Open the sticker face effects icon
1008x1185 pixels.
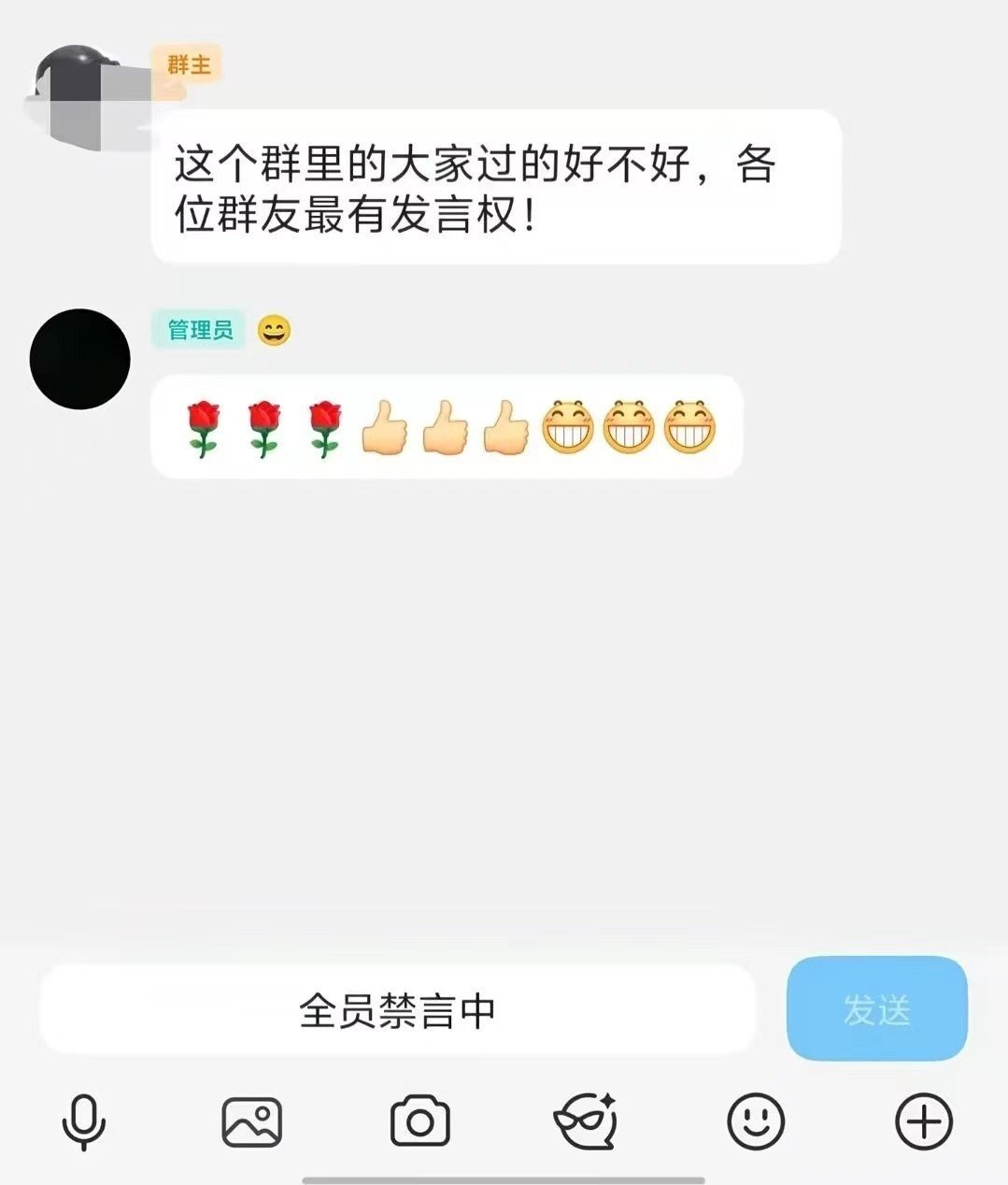coord(586,1121)
